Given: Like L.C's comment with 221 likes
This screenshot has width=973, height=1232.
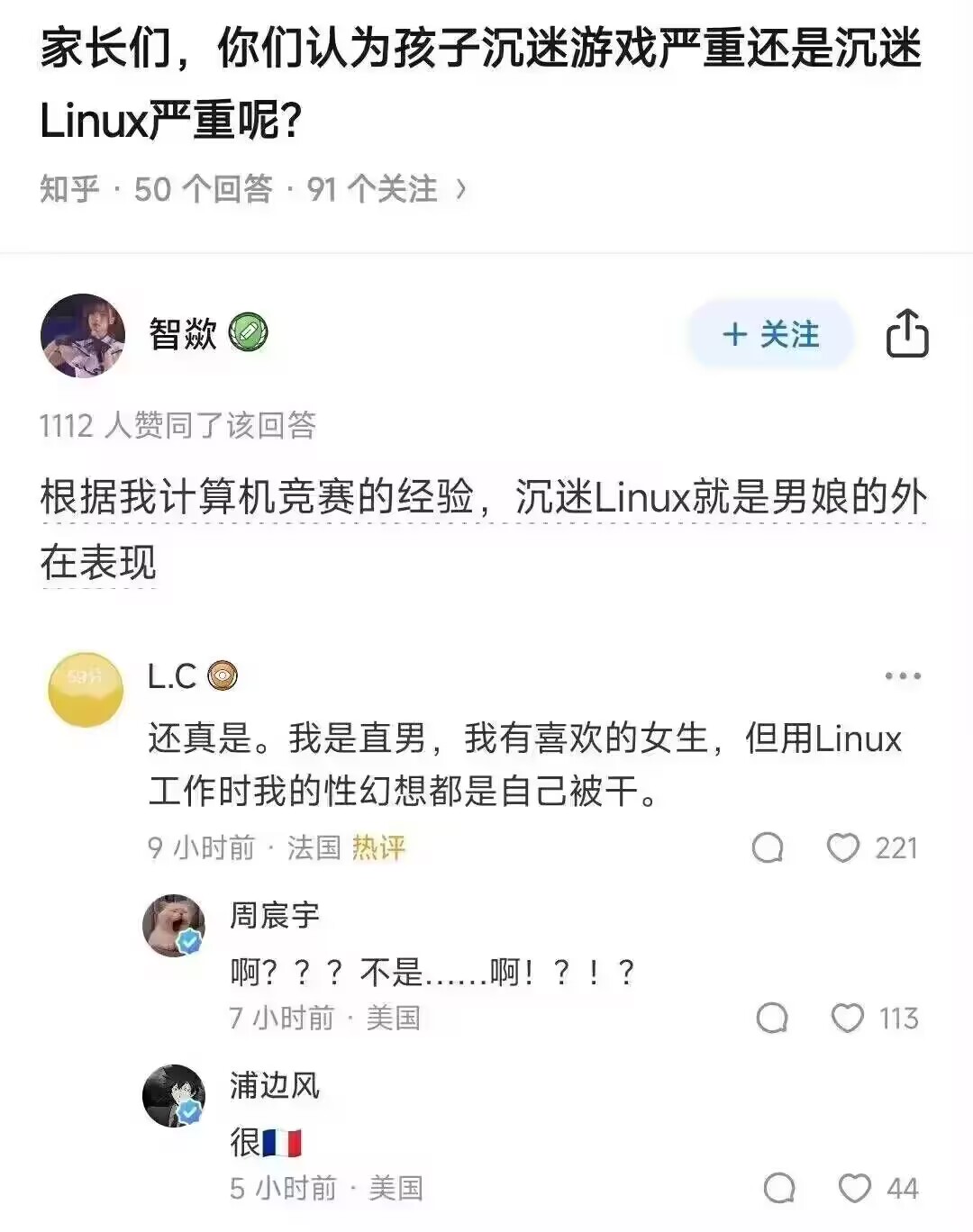Looking at the screenshot, I should 843,847.
